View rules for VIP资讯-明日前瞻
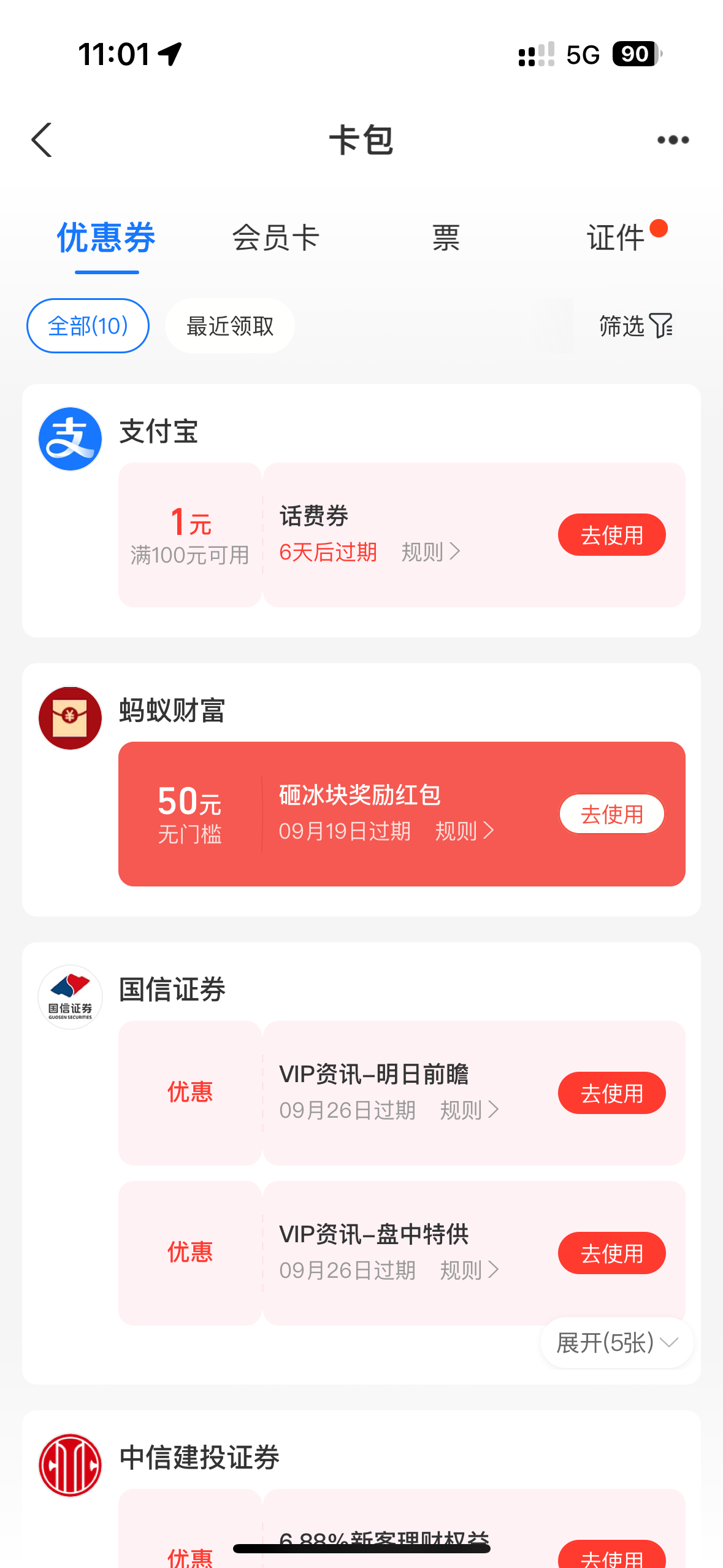This screenshot has height=1568, width=723. 469,1110
